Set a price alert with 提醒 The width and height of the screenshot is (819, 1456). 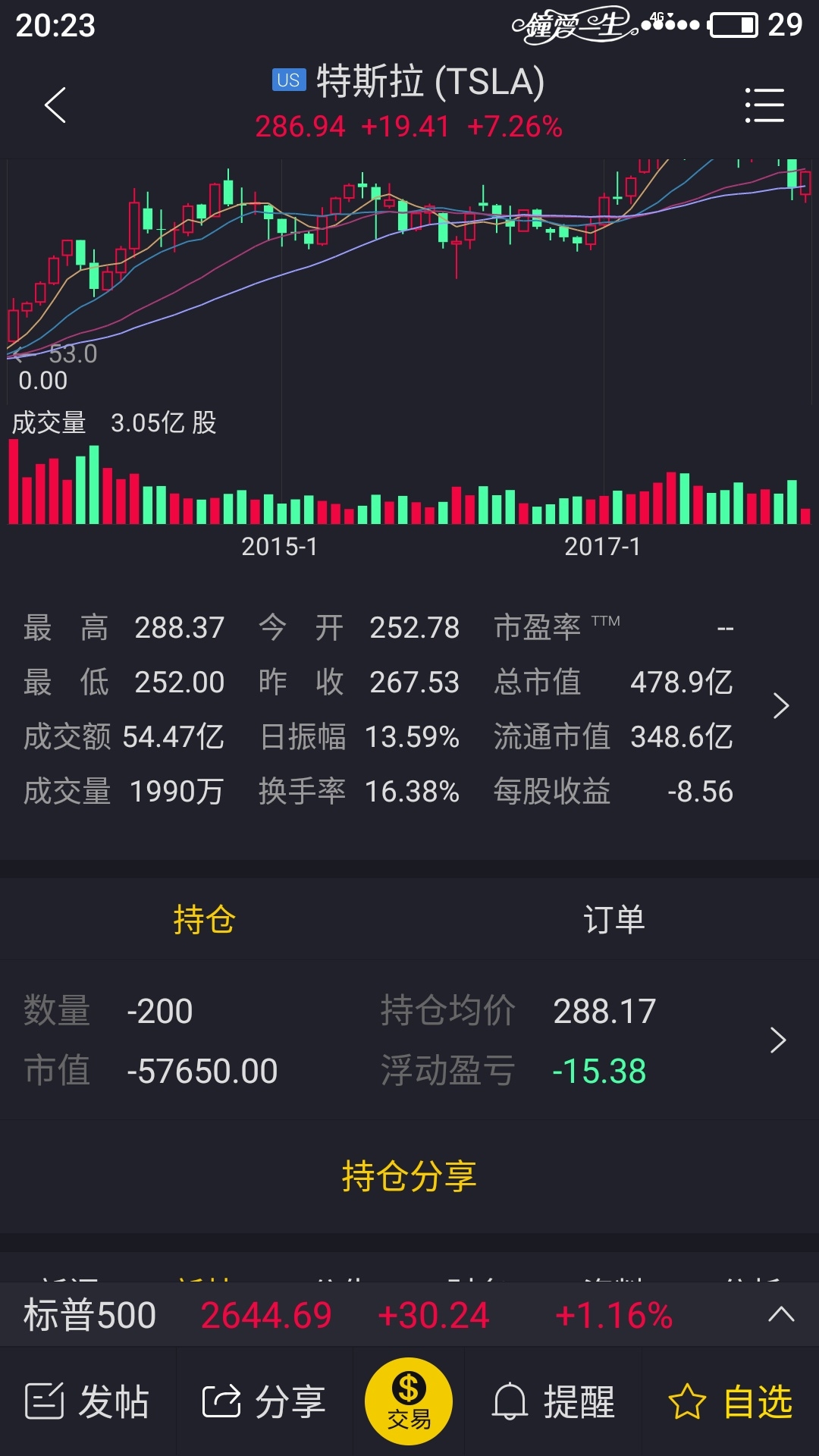554,1401
